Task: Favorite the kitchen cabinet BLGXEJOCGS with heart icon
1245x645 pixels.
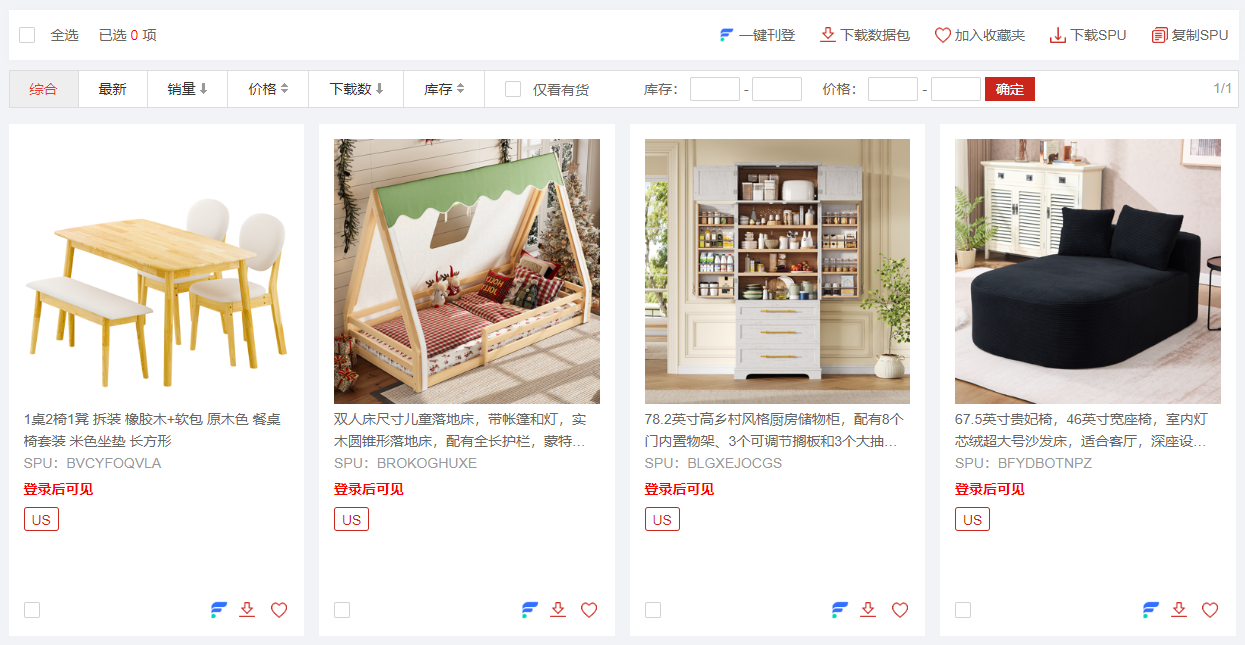Action: pos(900,610)
